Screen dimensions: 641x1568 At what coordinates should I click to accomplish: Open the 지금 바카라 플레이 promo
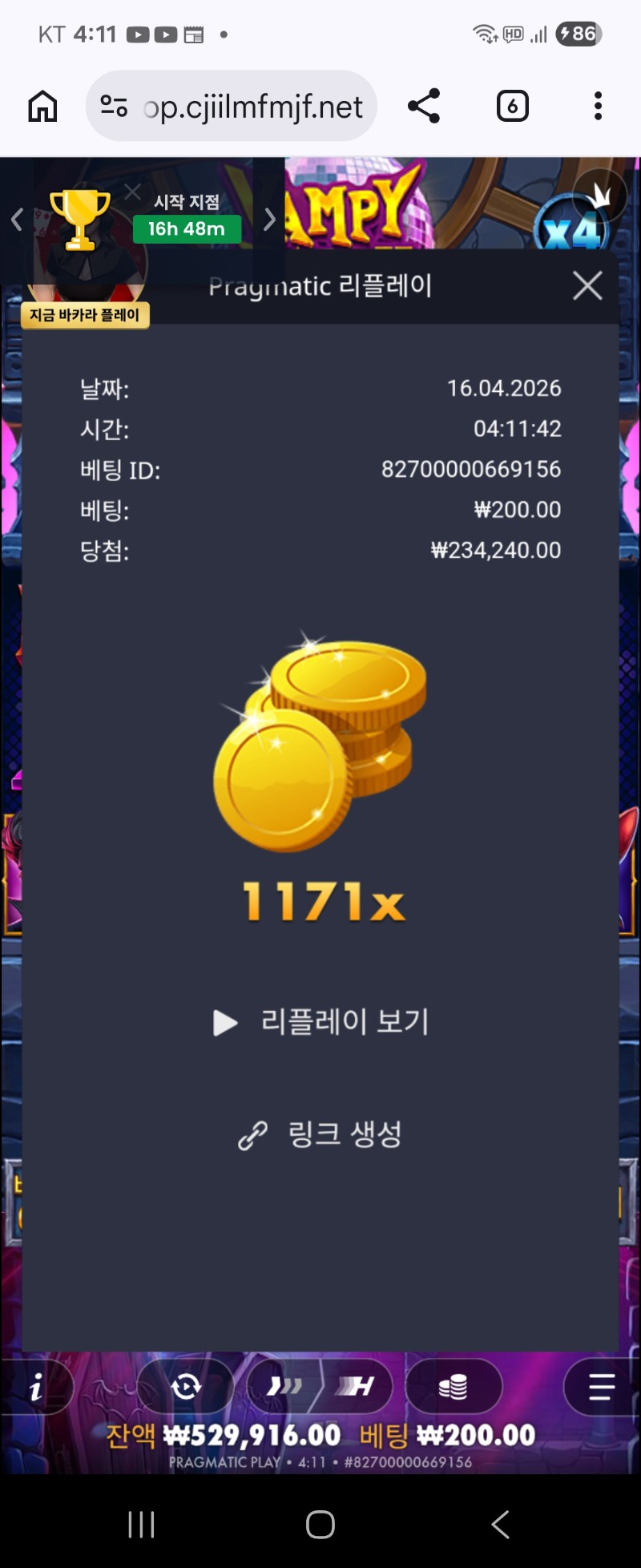[85, 315]
